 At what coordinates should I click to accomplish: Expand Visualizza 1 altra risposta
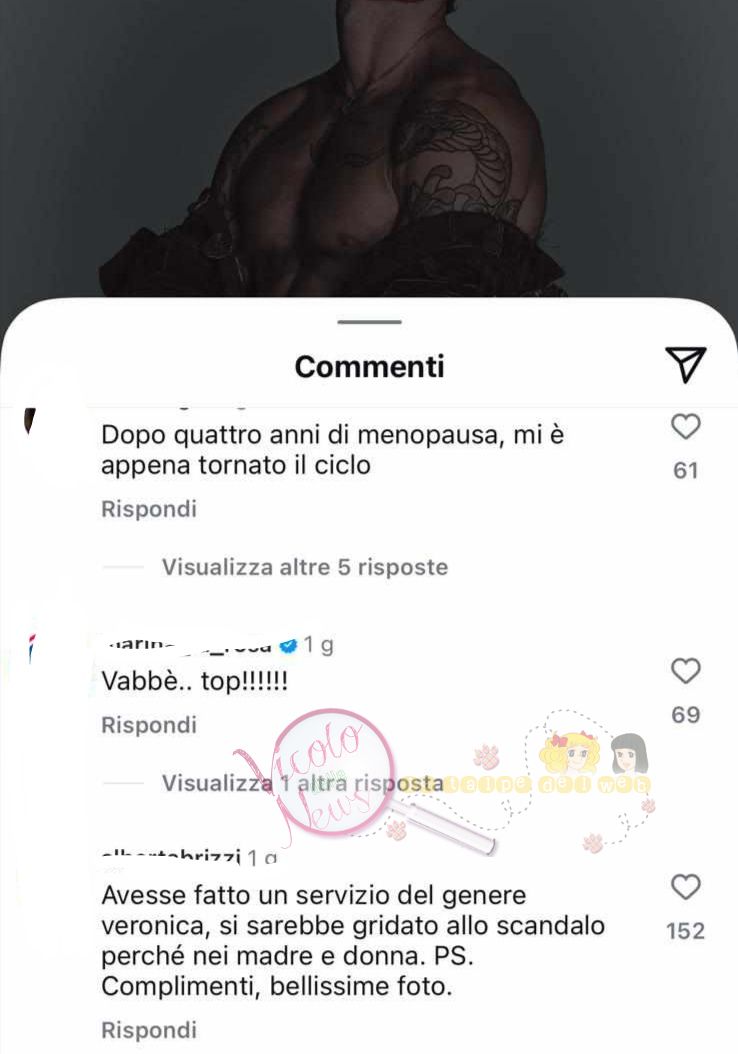point(302,782)
